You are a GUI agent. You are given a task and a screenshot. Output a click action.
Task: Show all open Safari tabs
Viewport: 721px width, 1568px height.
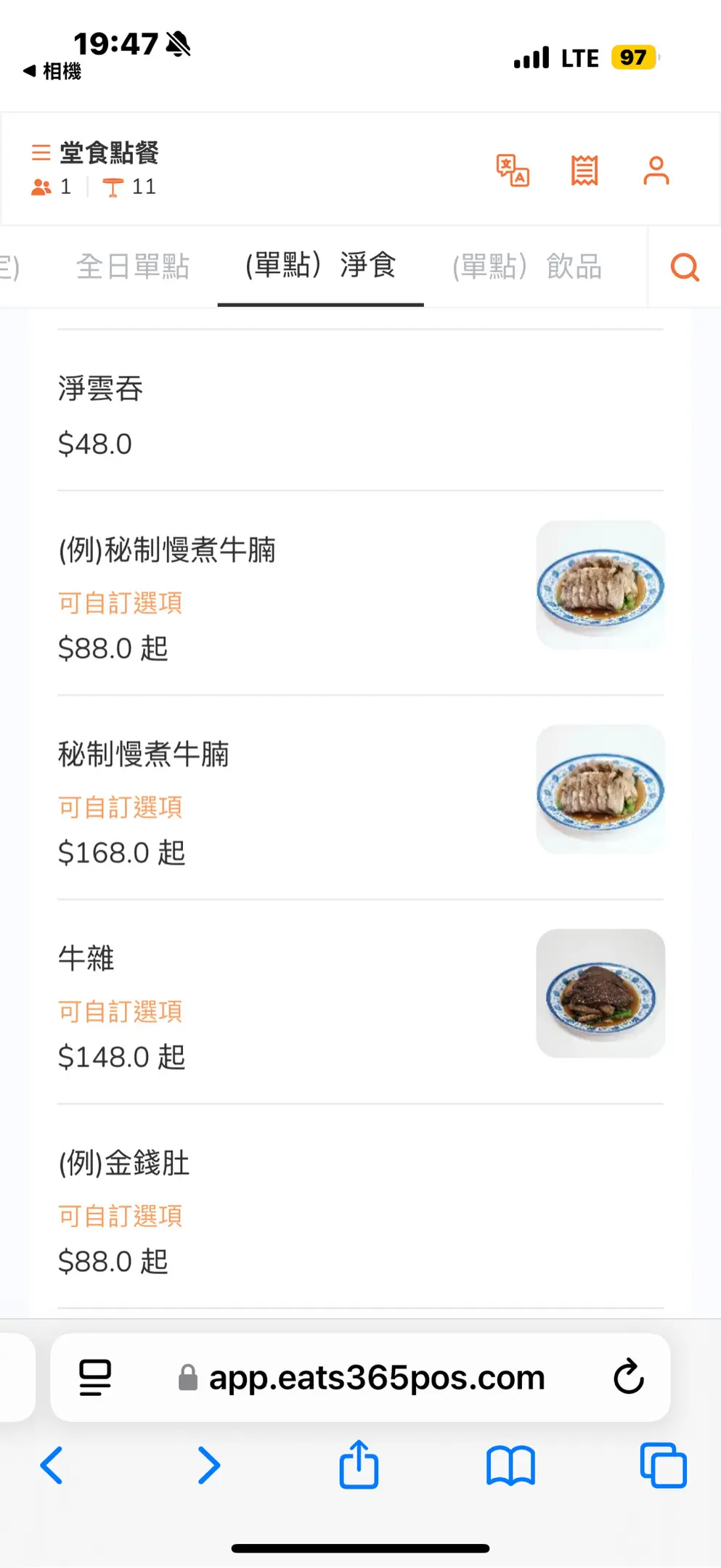point(663,1465)
